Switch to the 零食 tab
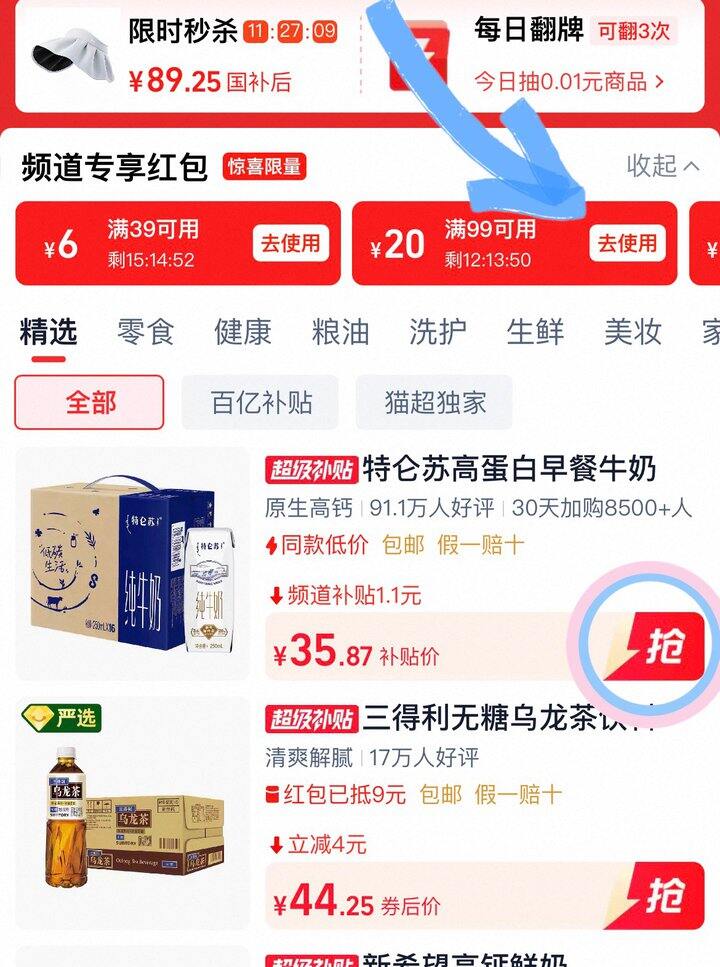This screenshot has width=720, height=967. click(x=146, y=332)
